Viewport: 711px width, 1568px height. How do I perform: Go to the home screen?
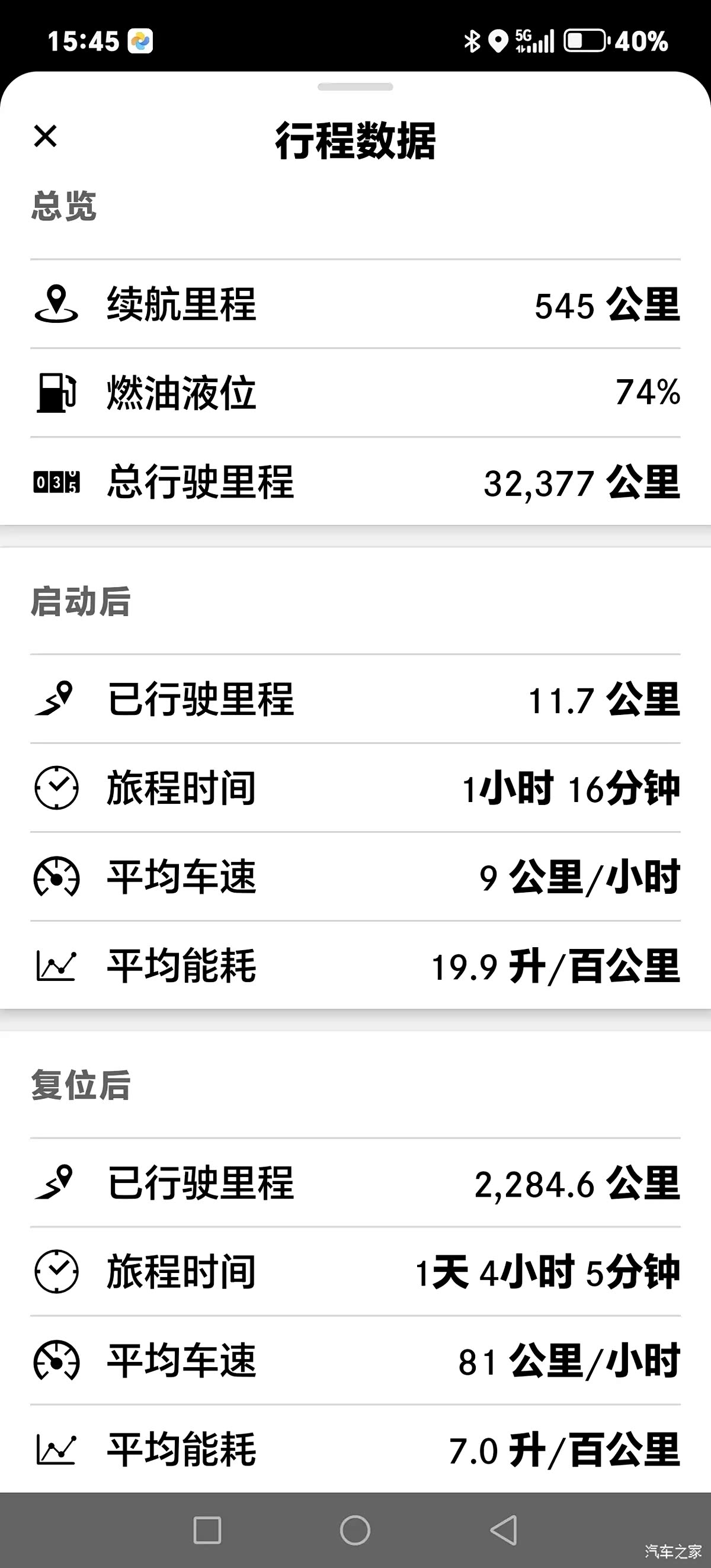pos(355,1529)
